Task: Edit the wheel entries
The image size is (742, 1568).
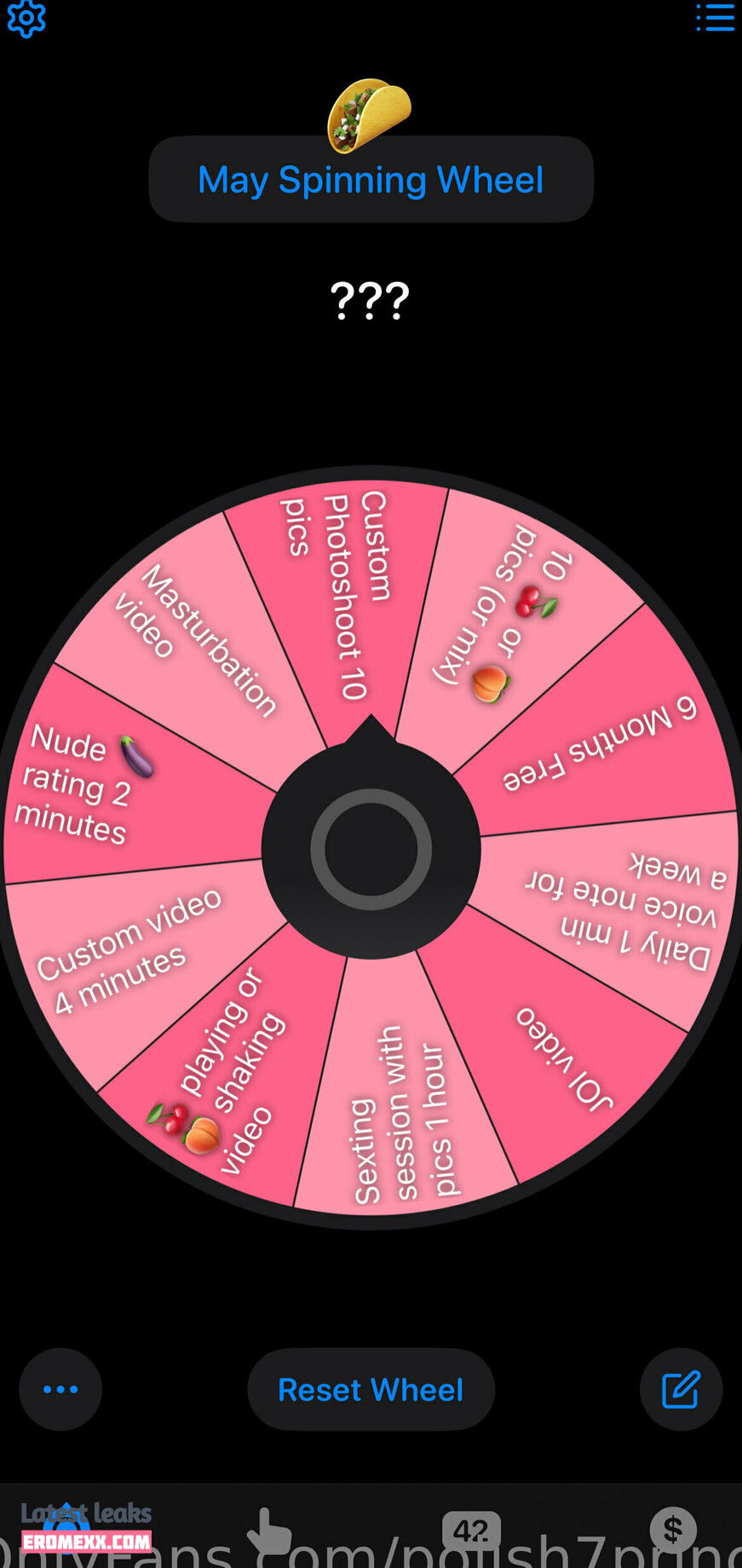Action: [681, 1389]
